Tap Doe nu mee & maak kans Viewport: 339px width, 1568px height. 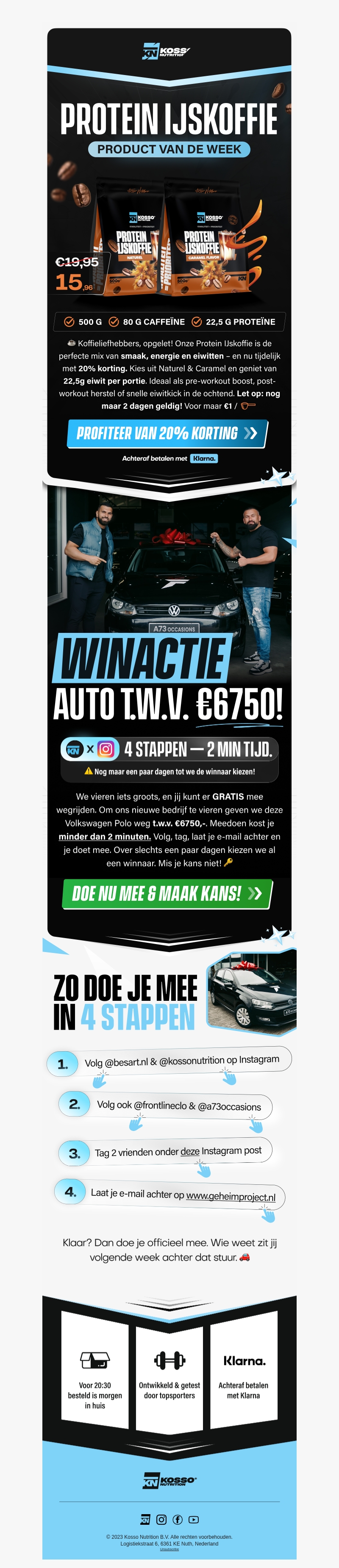point(167,894)
